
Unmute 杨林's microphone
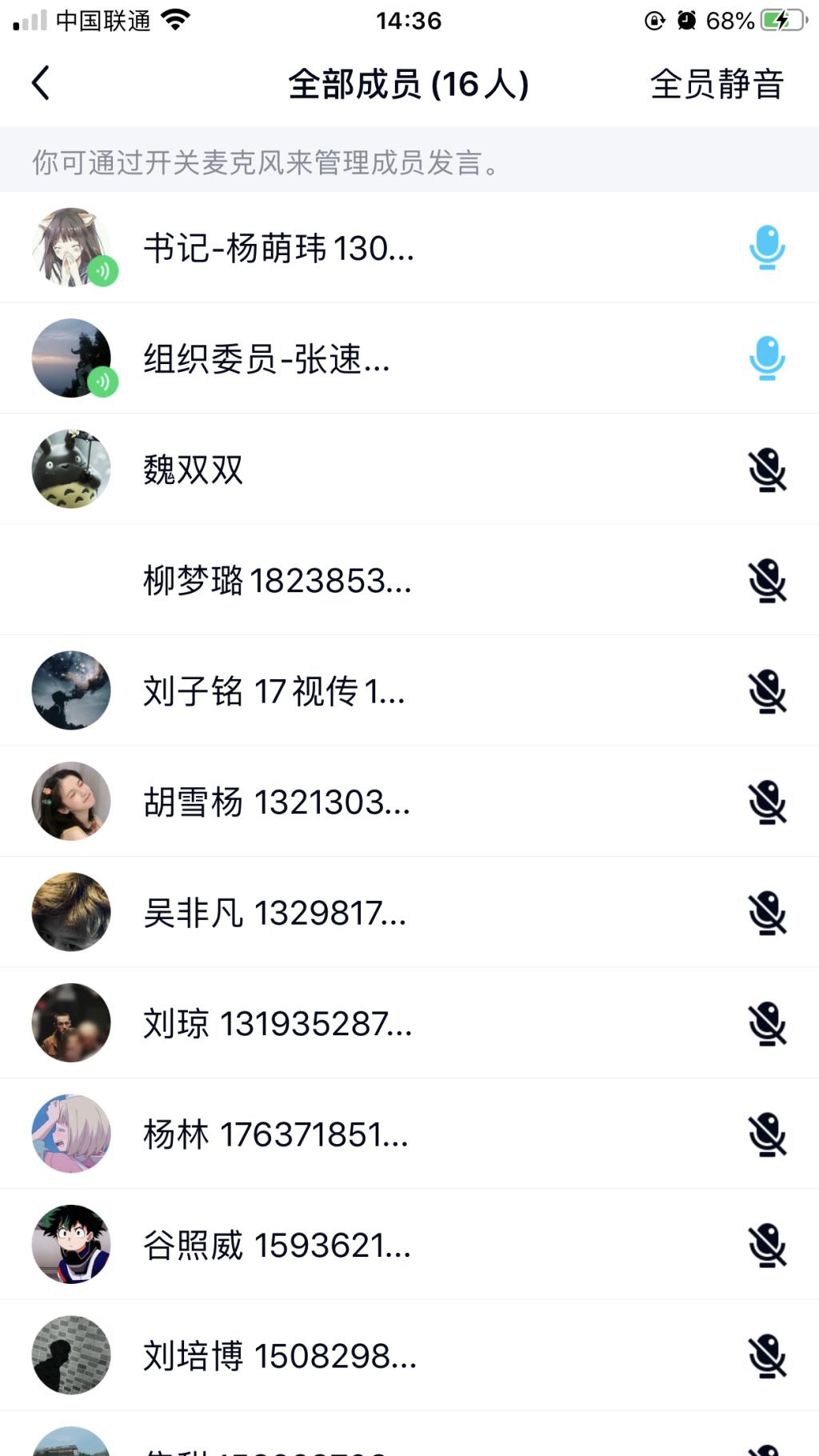coord(767,1134)
